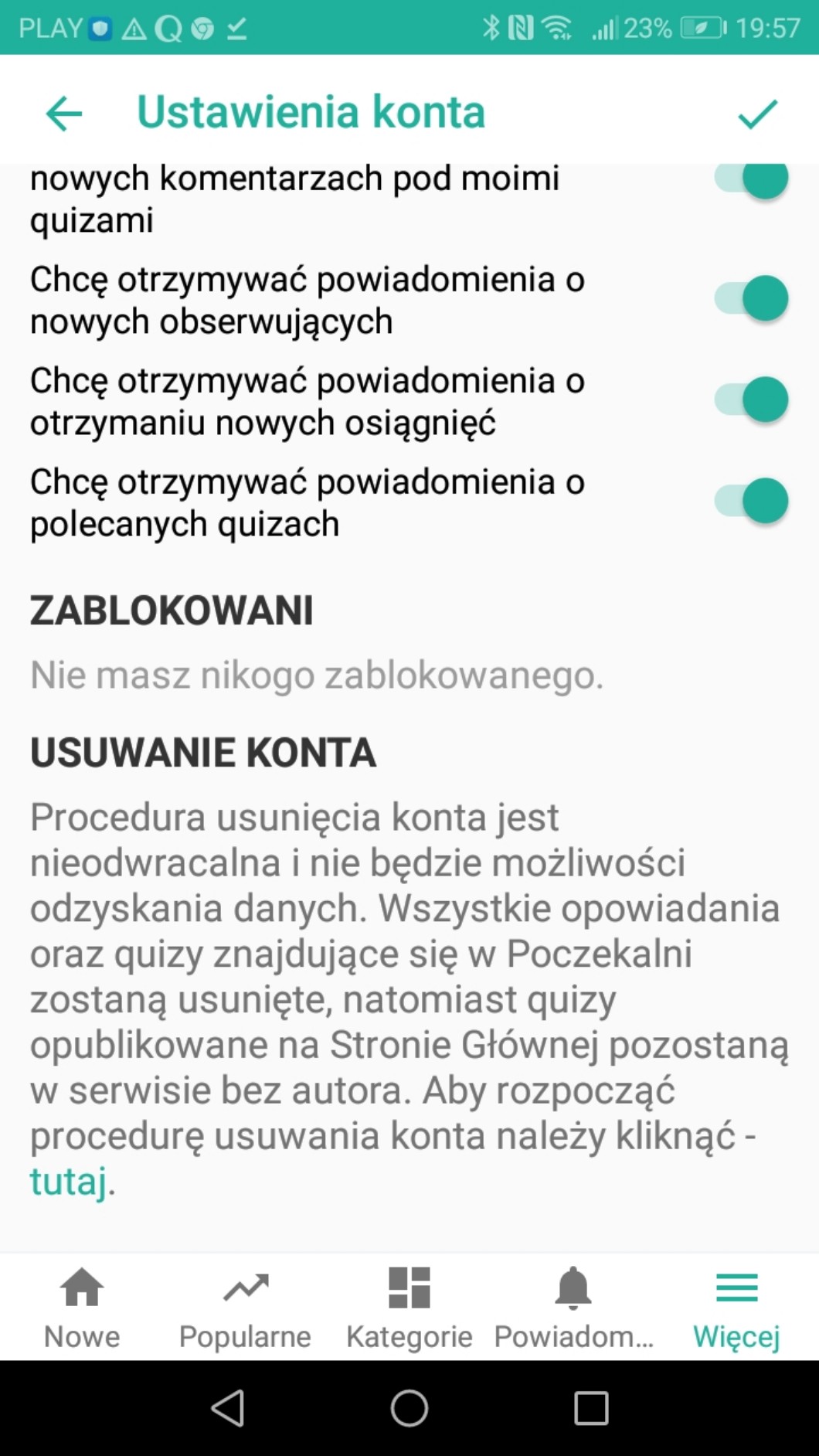This screenshot has width=819, height=1456.
Task: Open the Powiadomienia bell tab
Action: [573, 1306]
